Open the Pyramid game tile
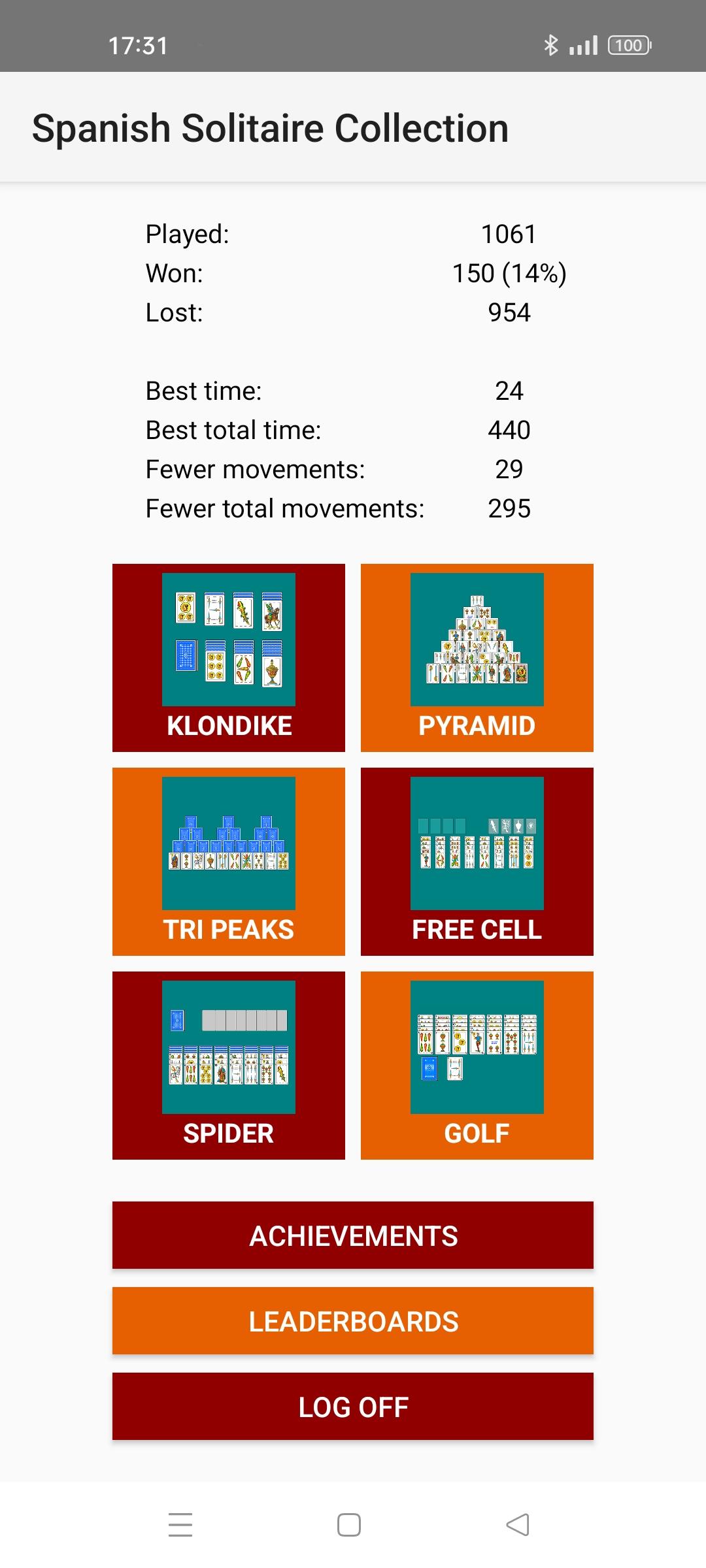Viewport: 706px width, 1568px height. point(477,657)
